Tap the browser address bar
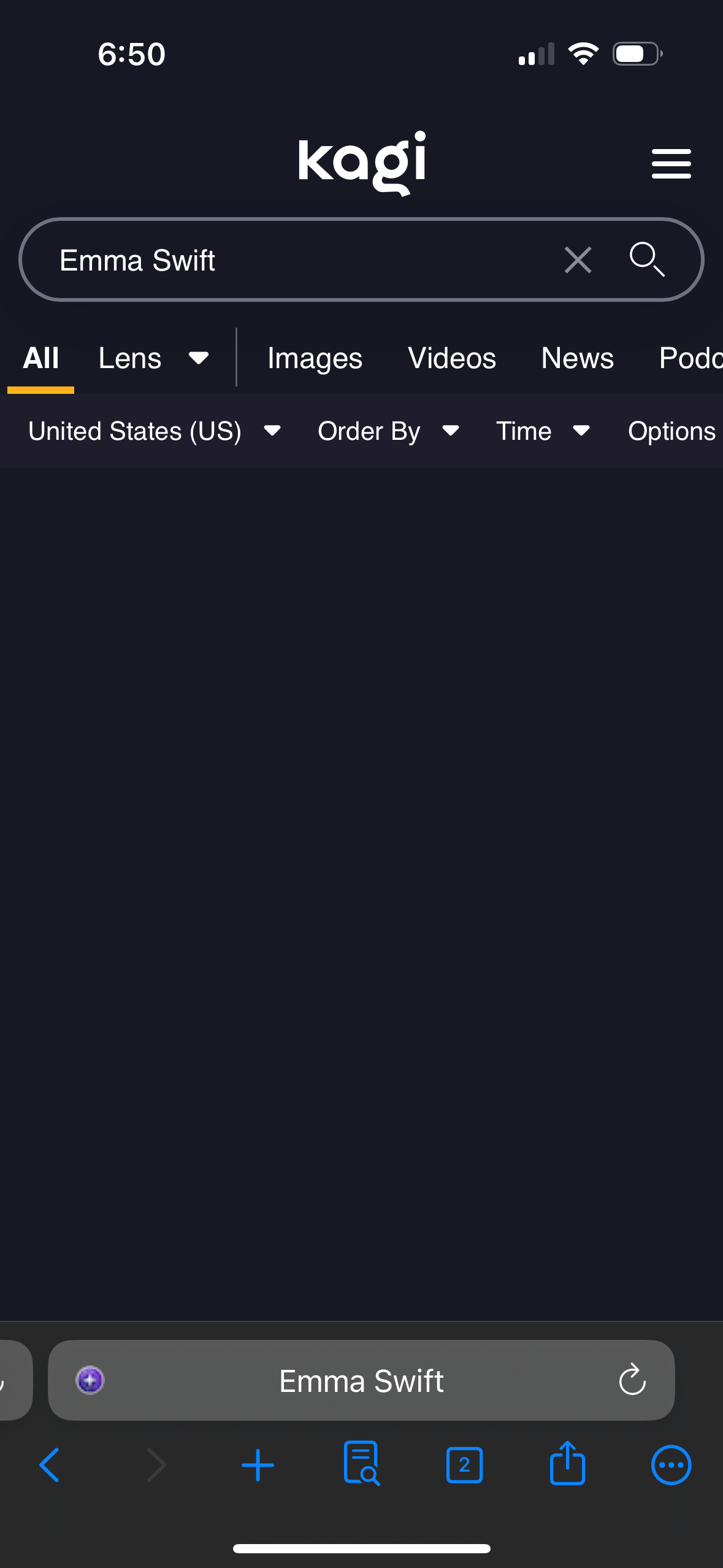Image resolution: width=723 pixels, height=1568 pixels. pos(361,1380)
